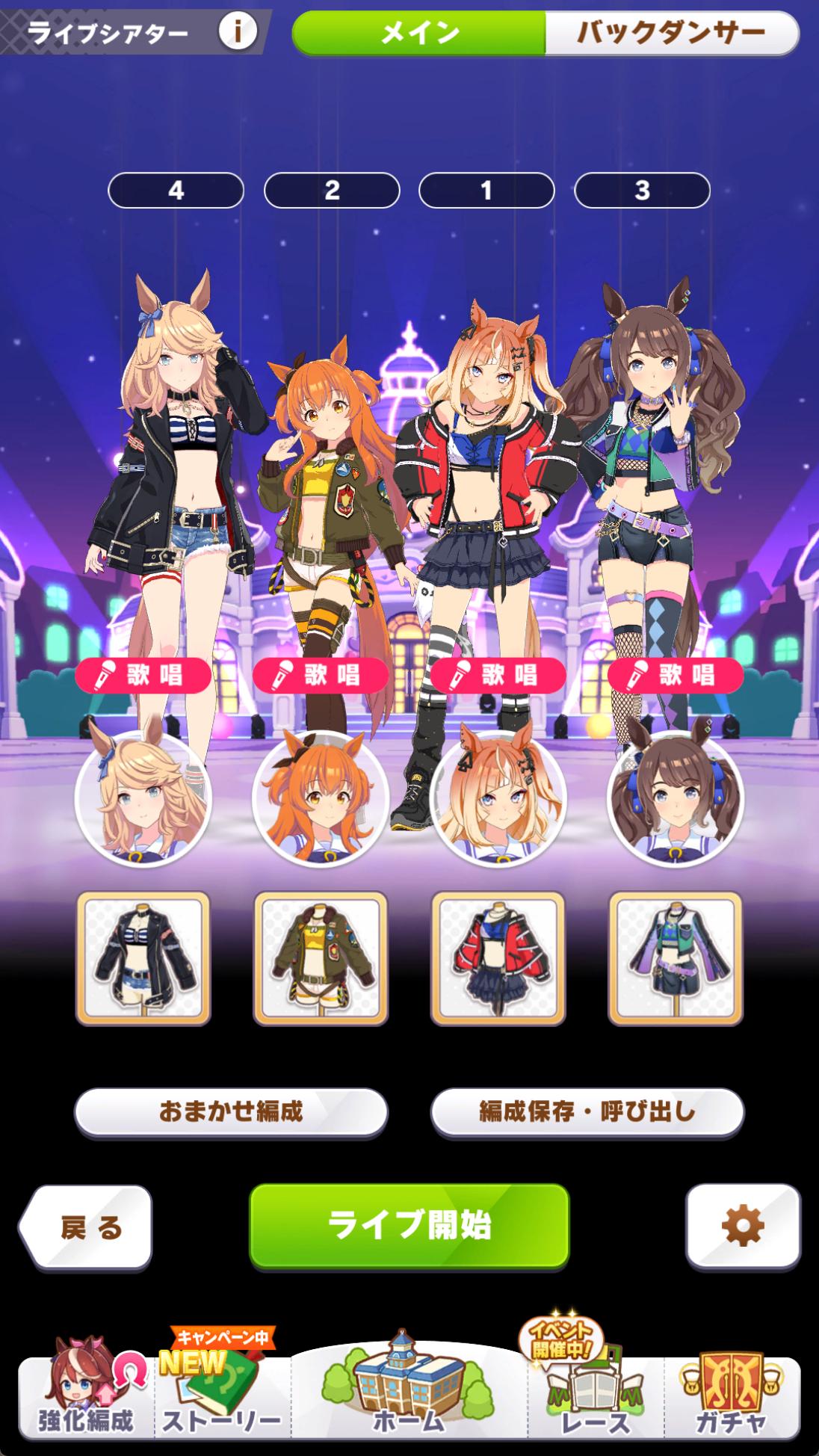
Task: Open 編成保存・呼び出し to save or load formation
Action: point(587,1111)
